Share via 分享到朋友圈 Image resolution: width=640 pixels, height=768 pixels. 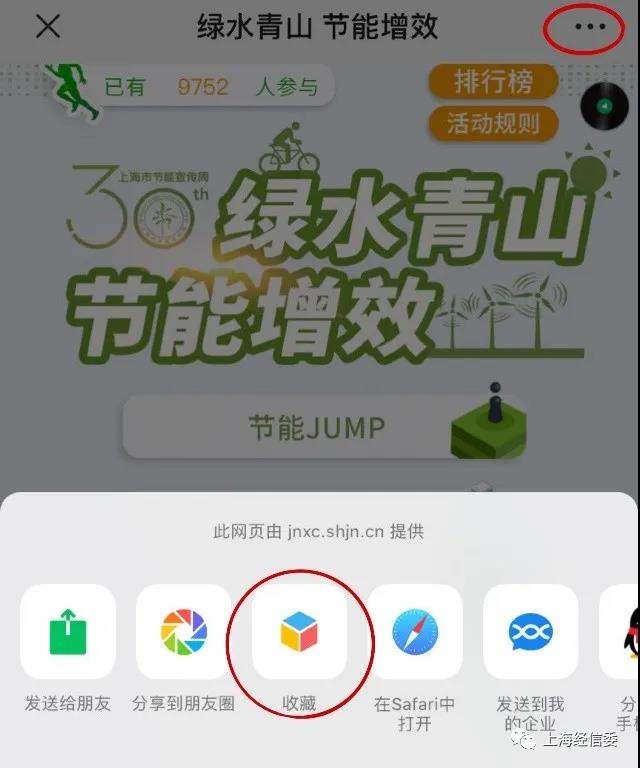click(x=184, y=632)
